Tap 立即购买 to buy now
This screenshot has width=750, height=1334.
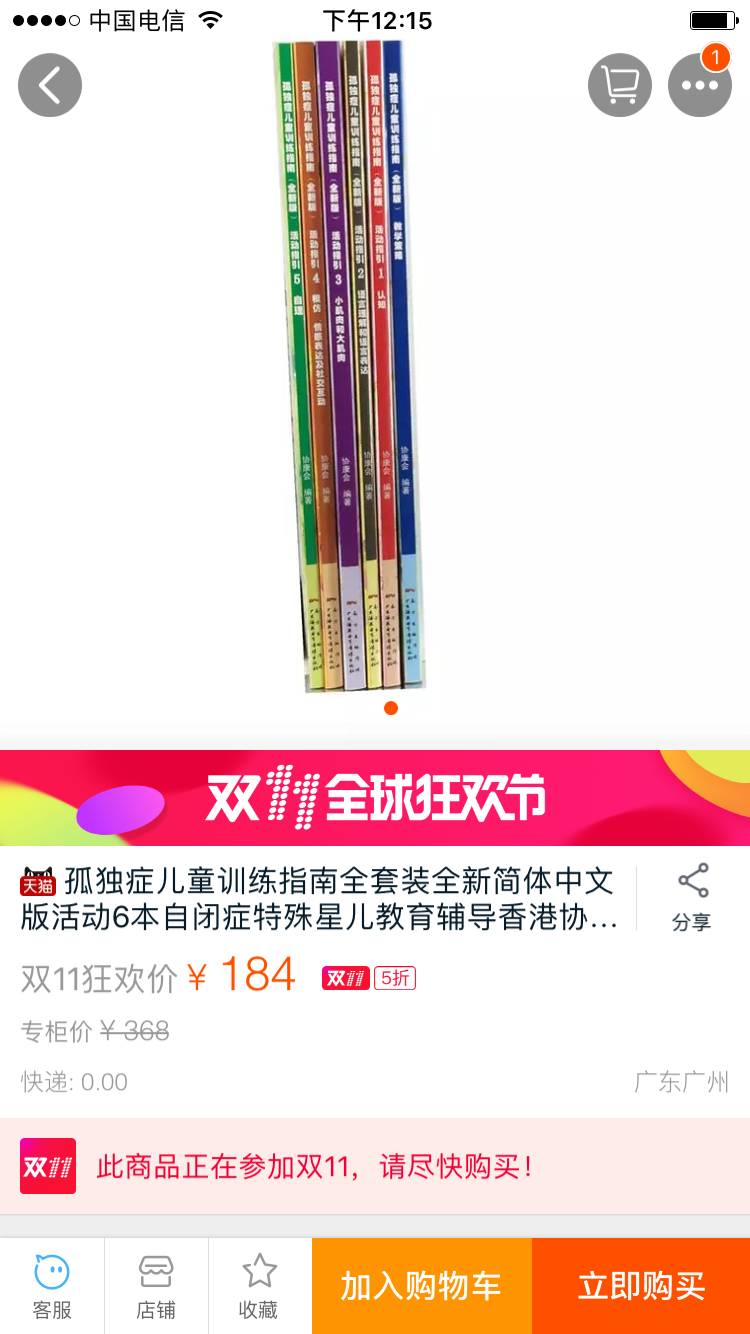coord(641,1286)
